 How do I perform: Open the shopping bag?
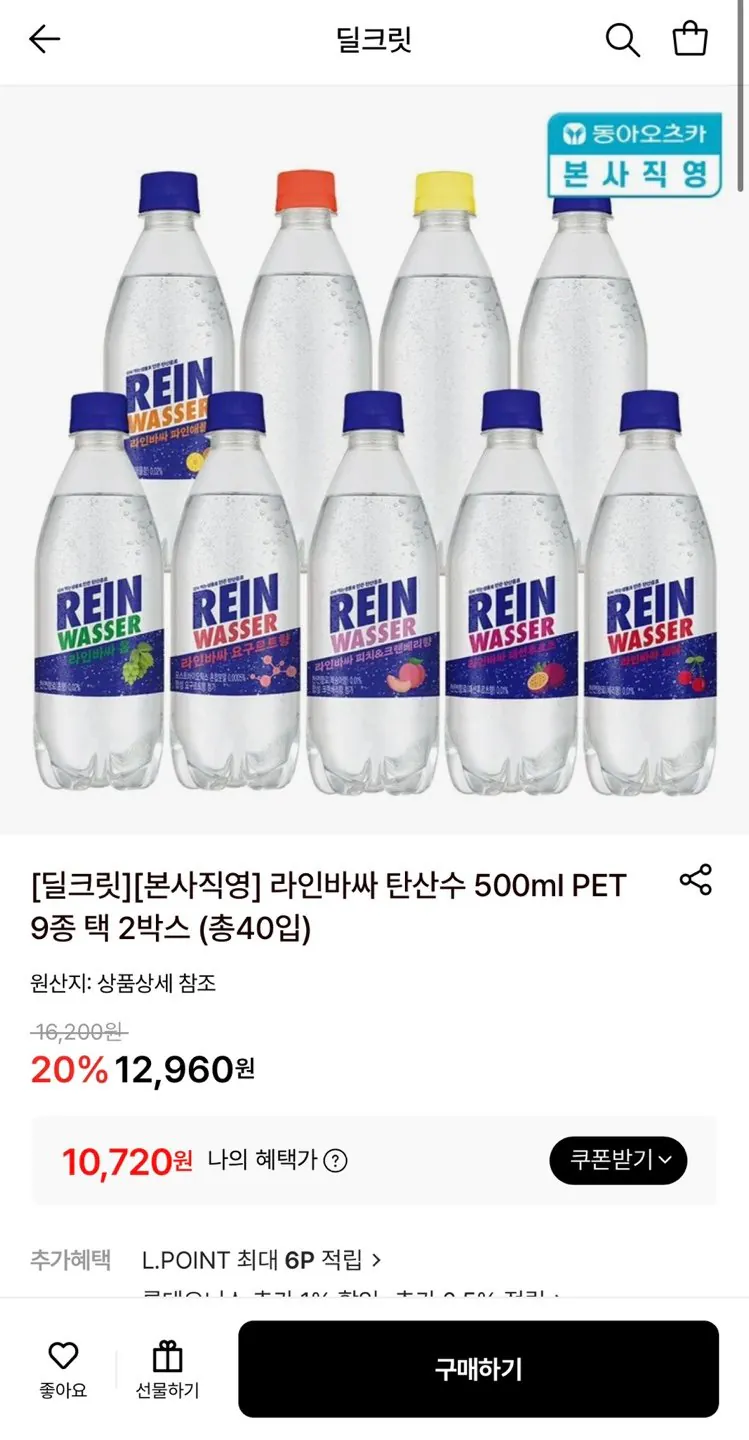[691, 40]
